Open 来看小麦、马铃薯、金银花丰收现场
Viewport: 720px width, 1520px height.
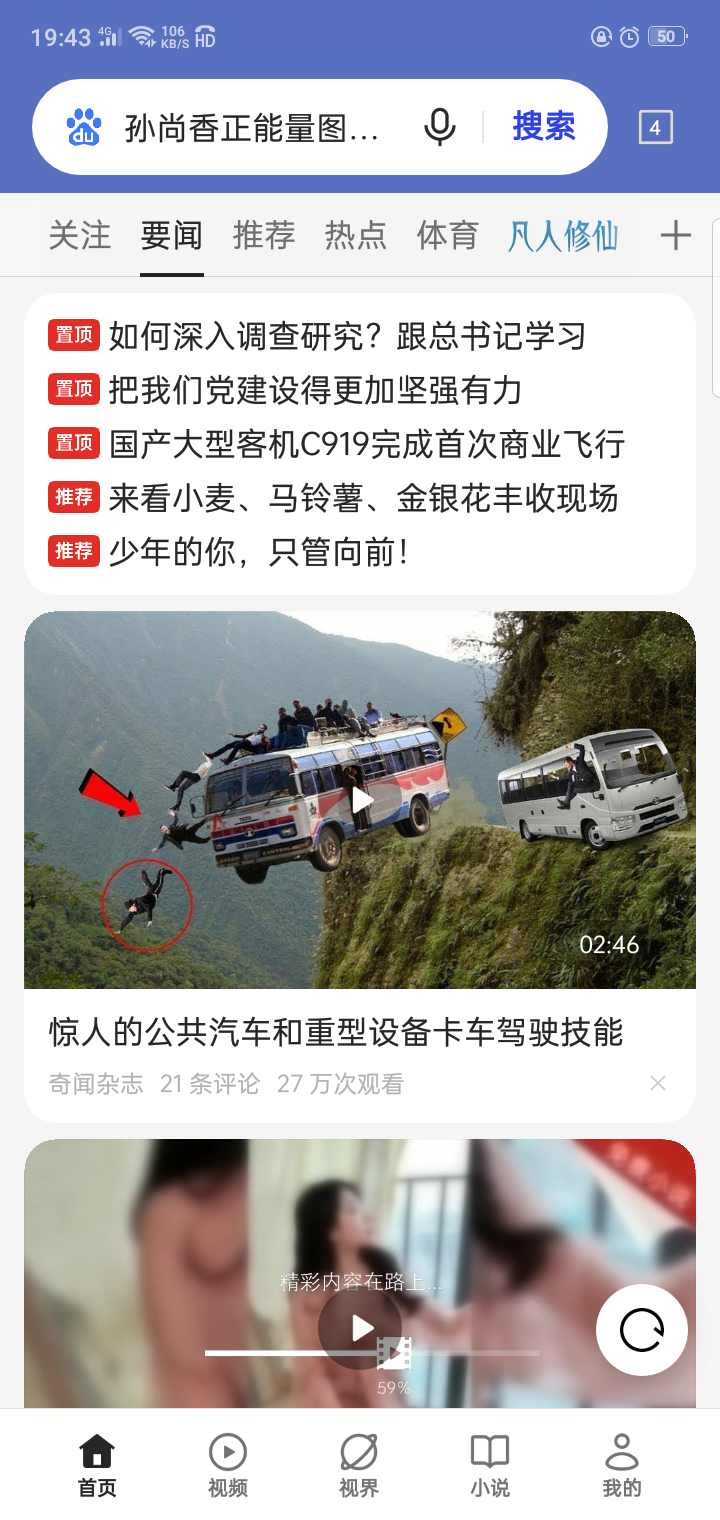click(x=363, y=498)
